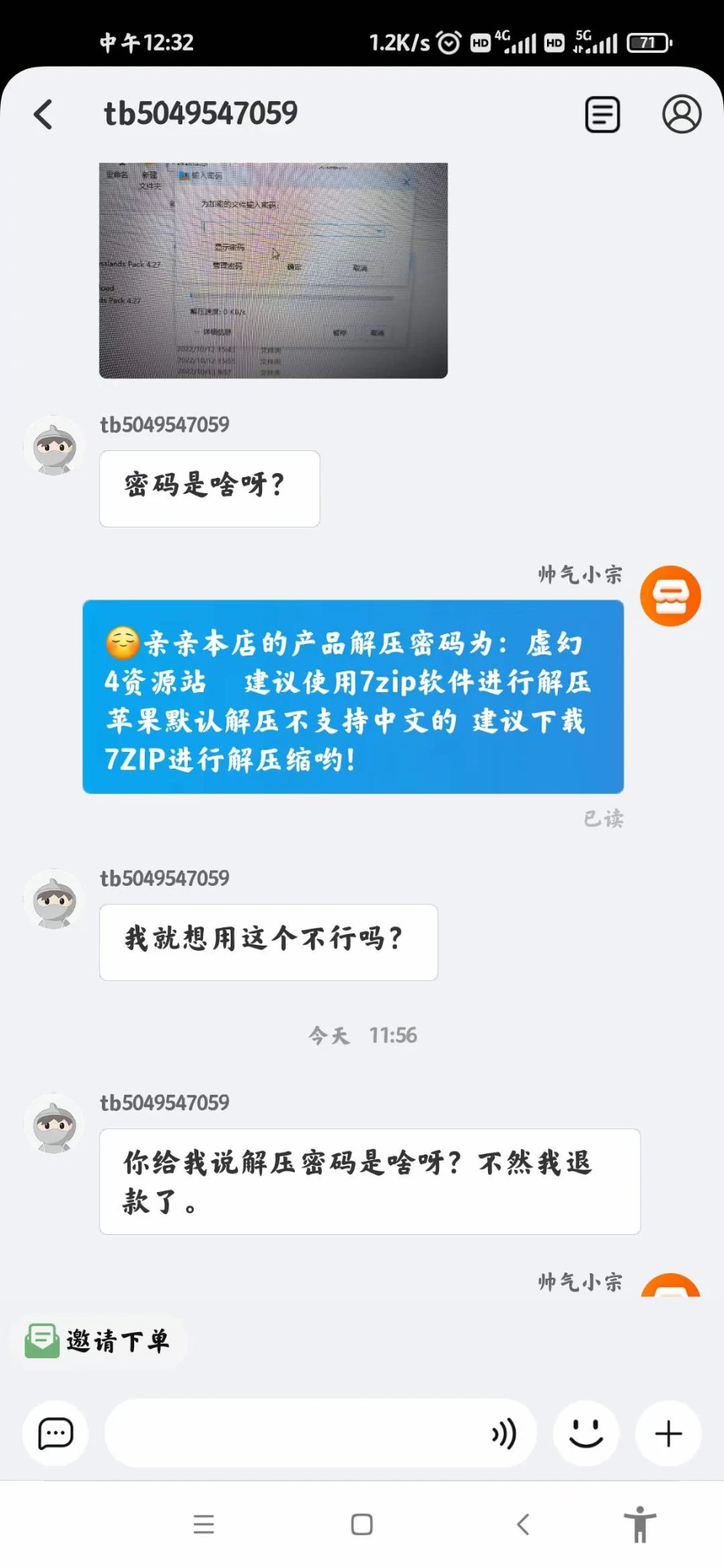
Task: Open the order list icon in header
Action: 602,115
